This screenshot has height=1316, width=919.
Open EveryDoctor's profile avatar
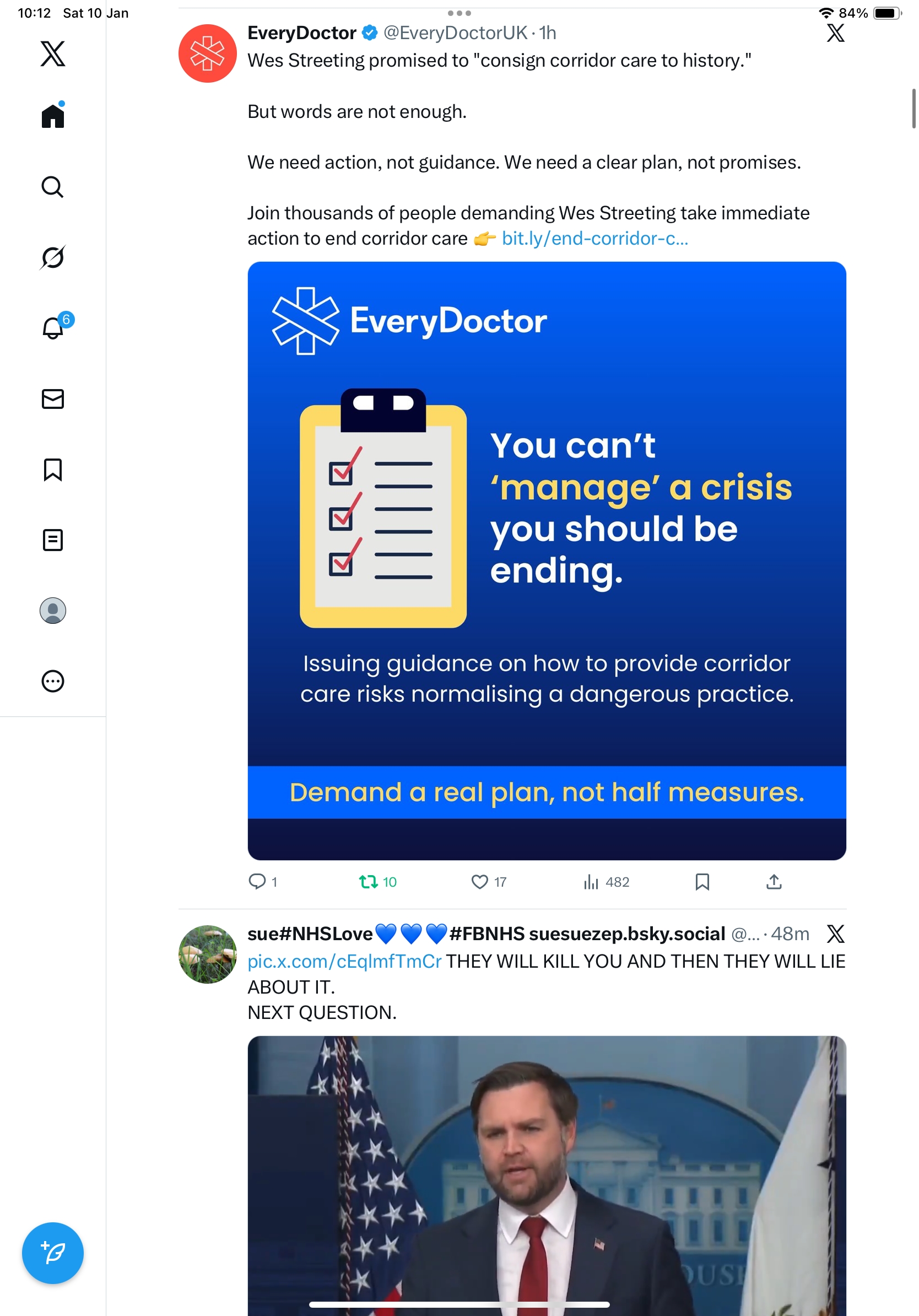point(207,53)
